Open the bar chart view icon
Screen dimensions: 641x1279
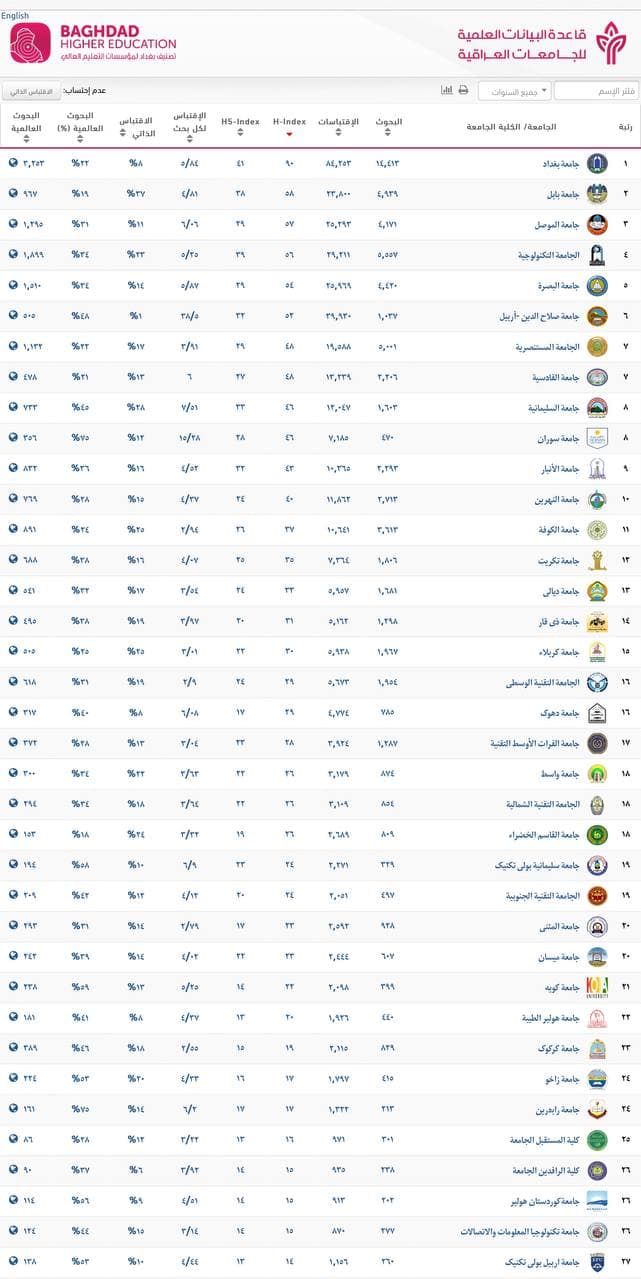[447, 90]
